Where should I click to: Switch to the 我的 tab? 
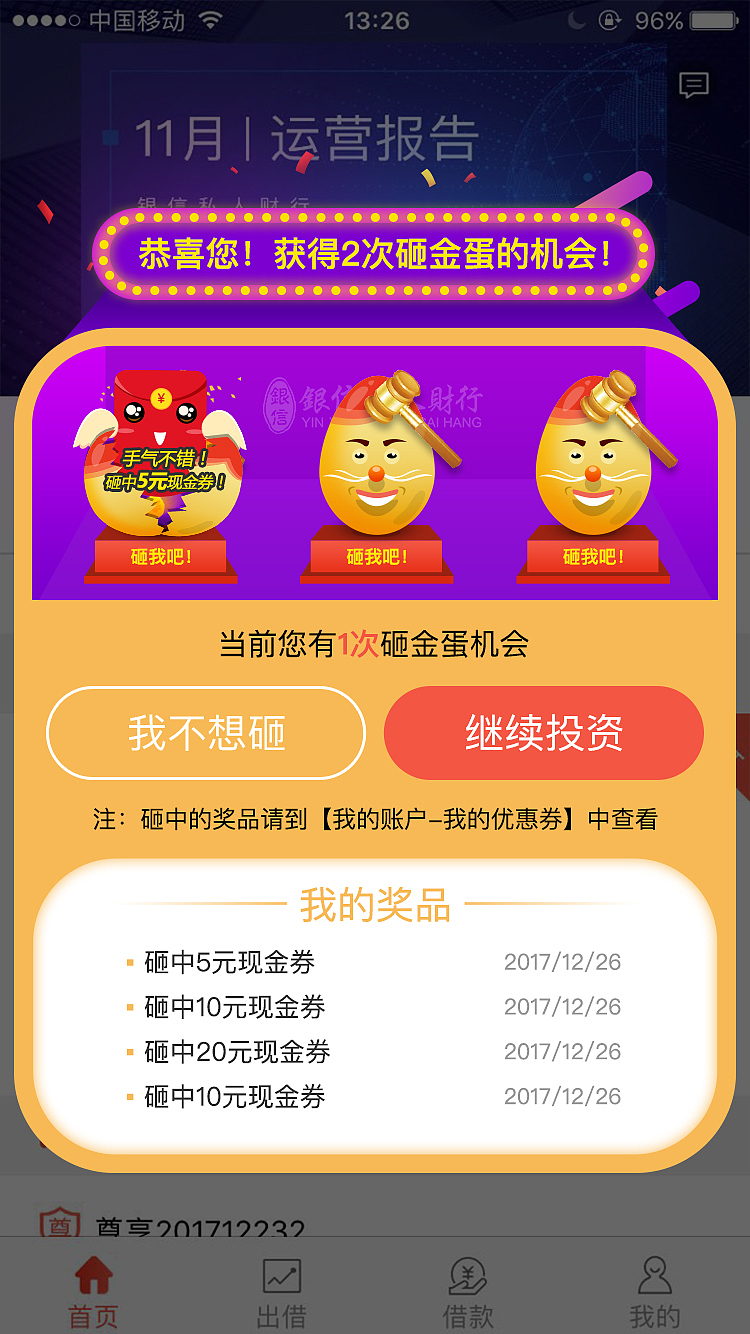tap(655, 1290)
